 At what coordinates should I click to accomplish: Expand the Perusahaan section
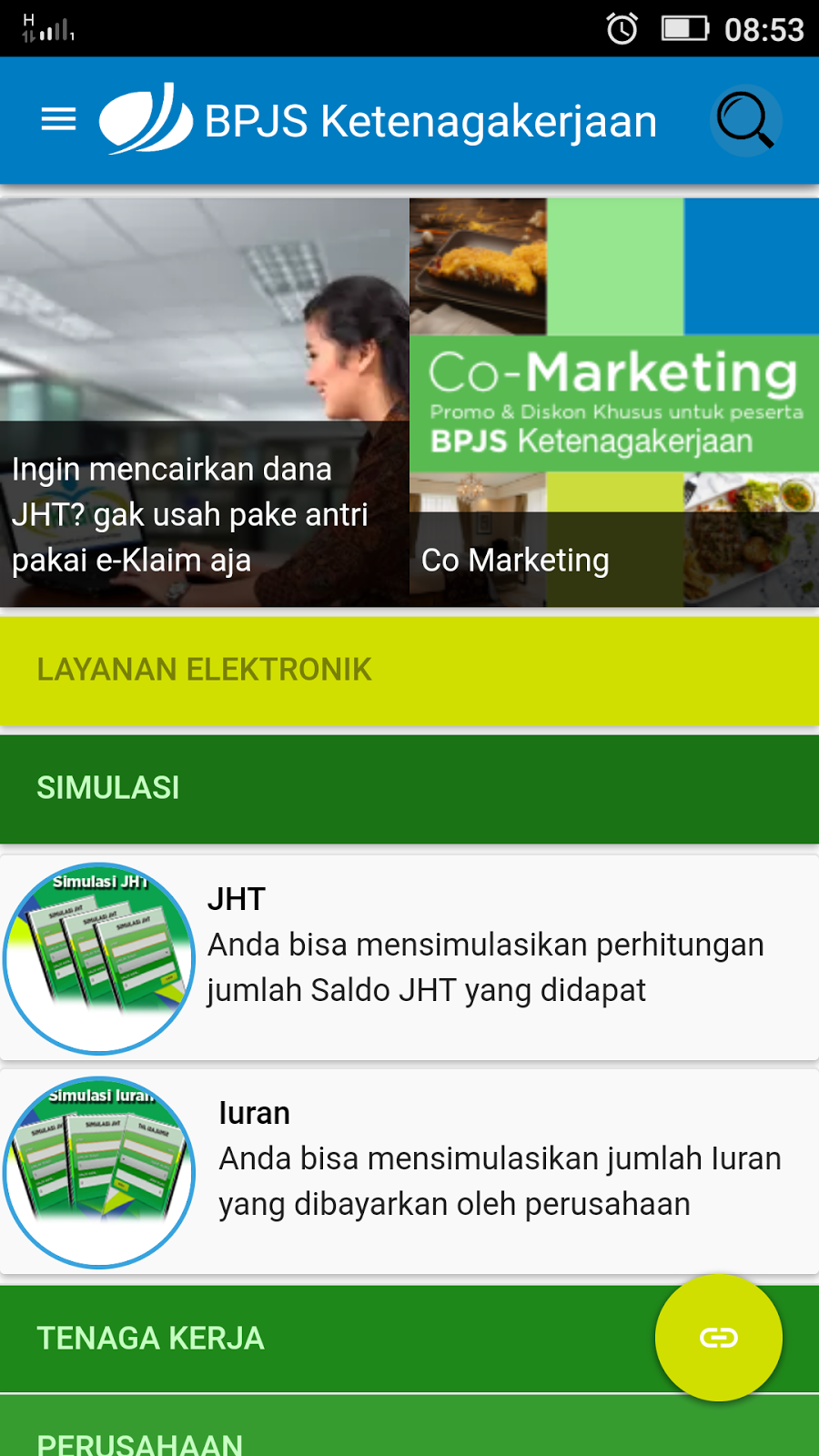(x=409, y=1436)
